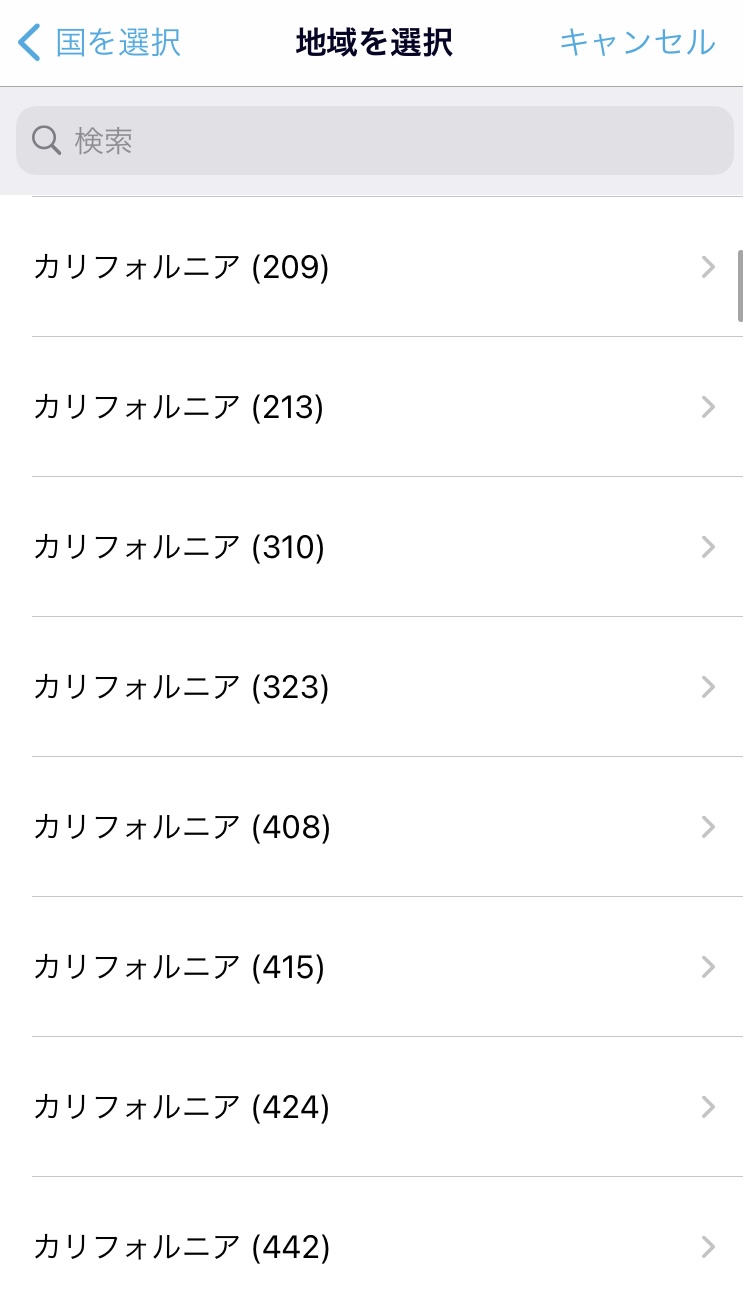This screenshot has width=743, height=1292.
Task: Pick カリフォルニア (323)
Action: click(x=371, y=687)
